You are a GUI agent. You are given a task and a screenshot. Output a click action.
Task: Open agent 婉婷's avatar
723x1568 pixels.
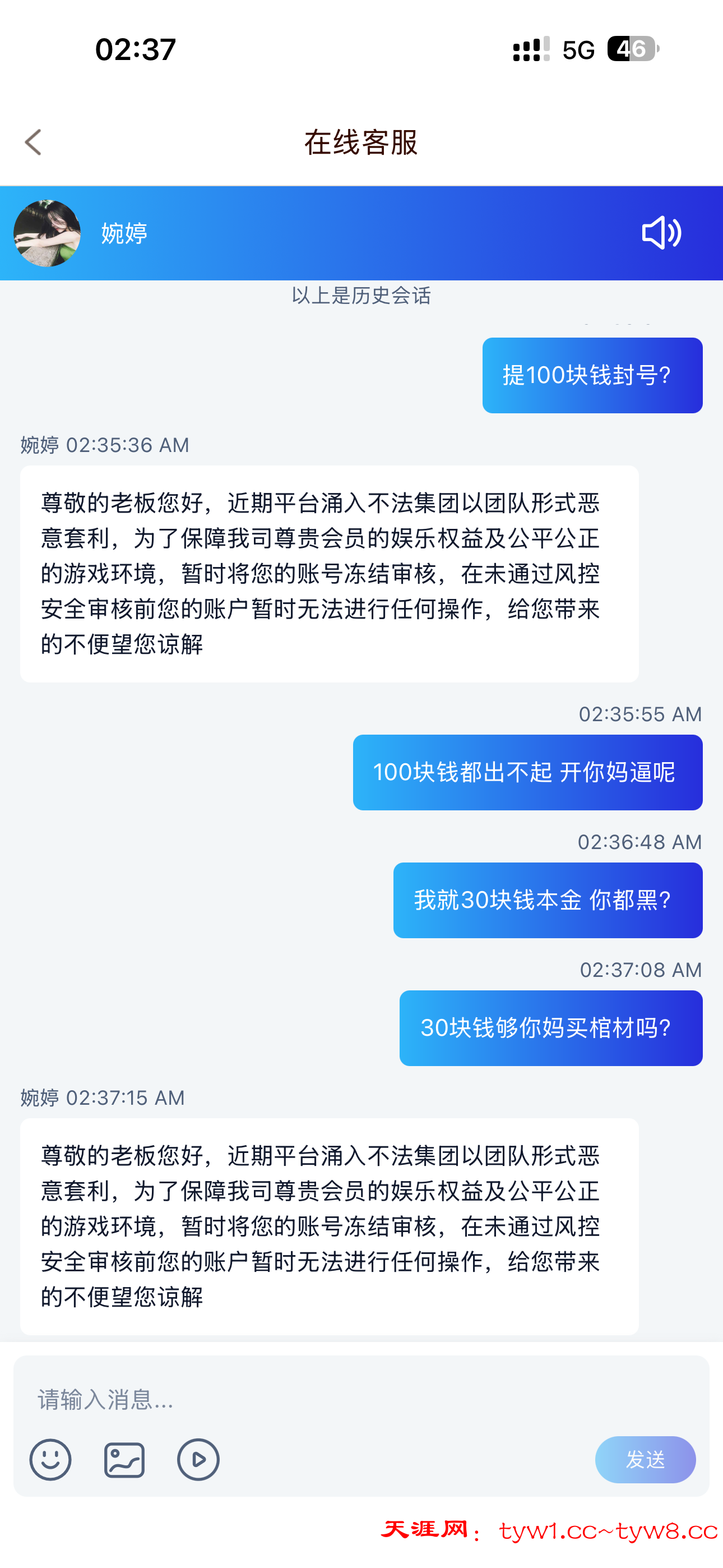pos(48,233)
